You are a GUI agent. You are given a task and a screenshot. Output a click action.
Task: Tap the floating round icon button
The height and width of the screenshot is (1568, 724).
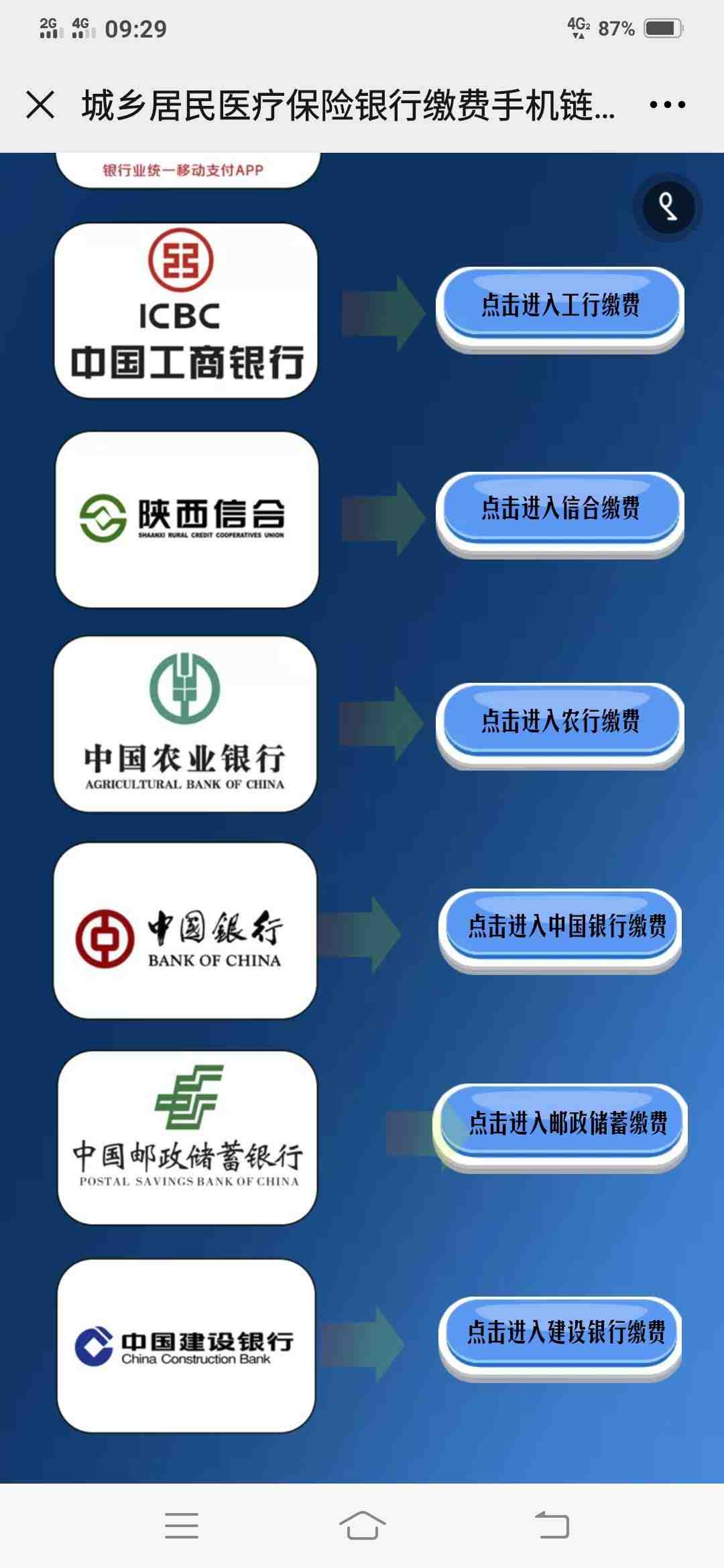click(668, 207)
